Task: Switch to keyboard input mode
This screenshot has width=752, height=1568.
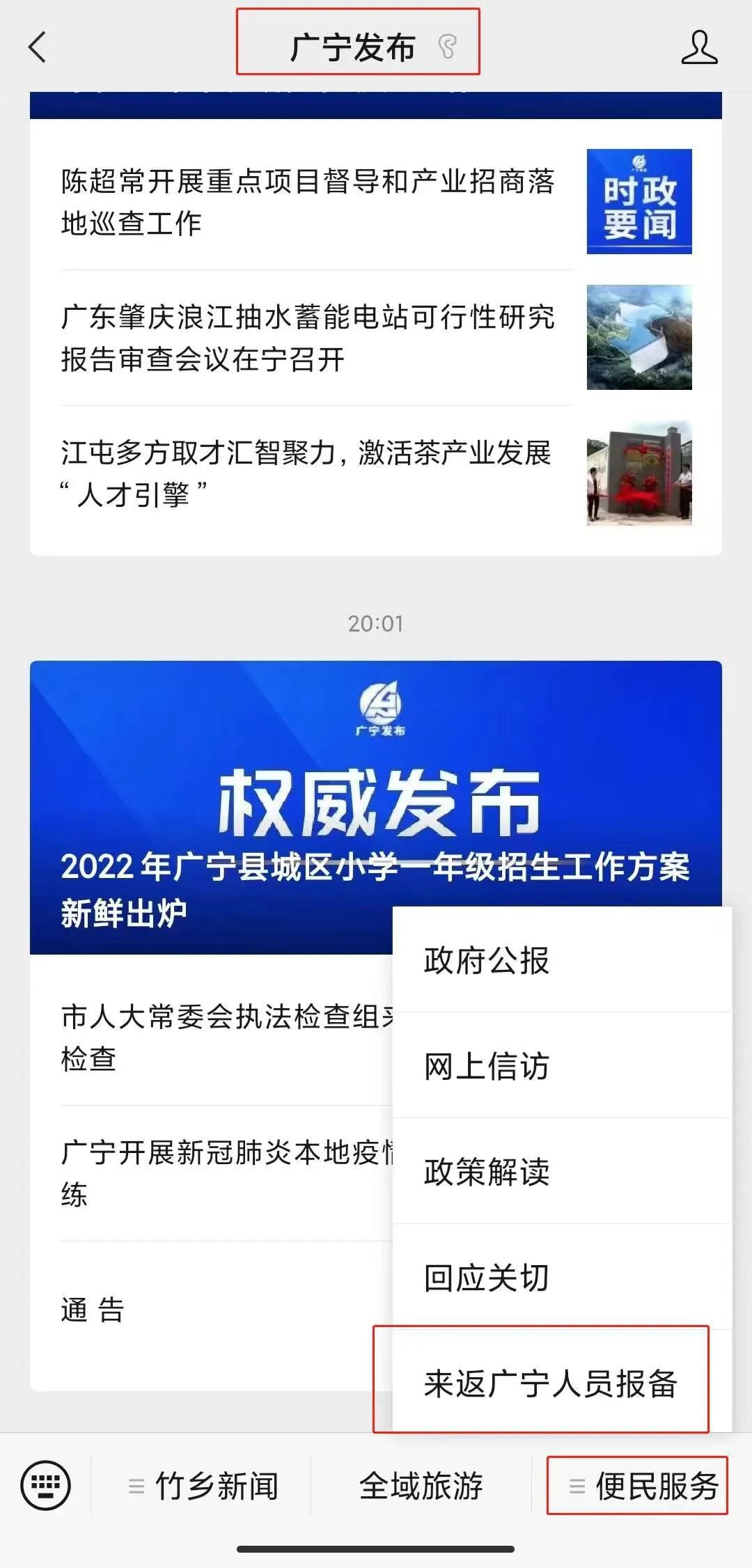Action: pos(46,1485)
